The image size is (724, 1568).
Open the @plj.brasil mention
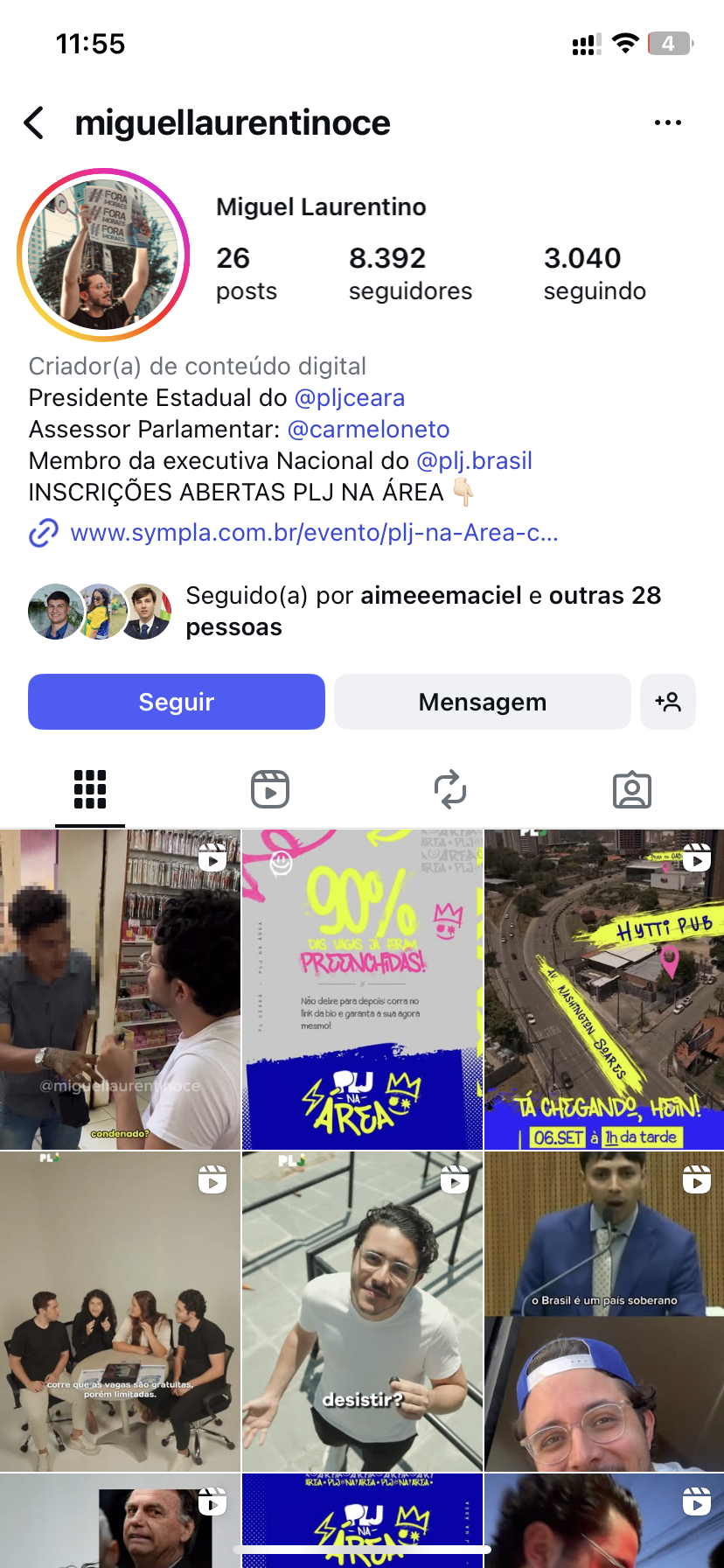pyautogui.click(x=474, y=461)
